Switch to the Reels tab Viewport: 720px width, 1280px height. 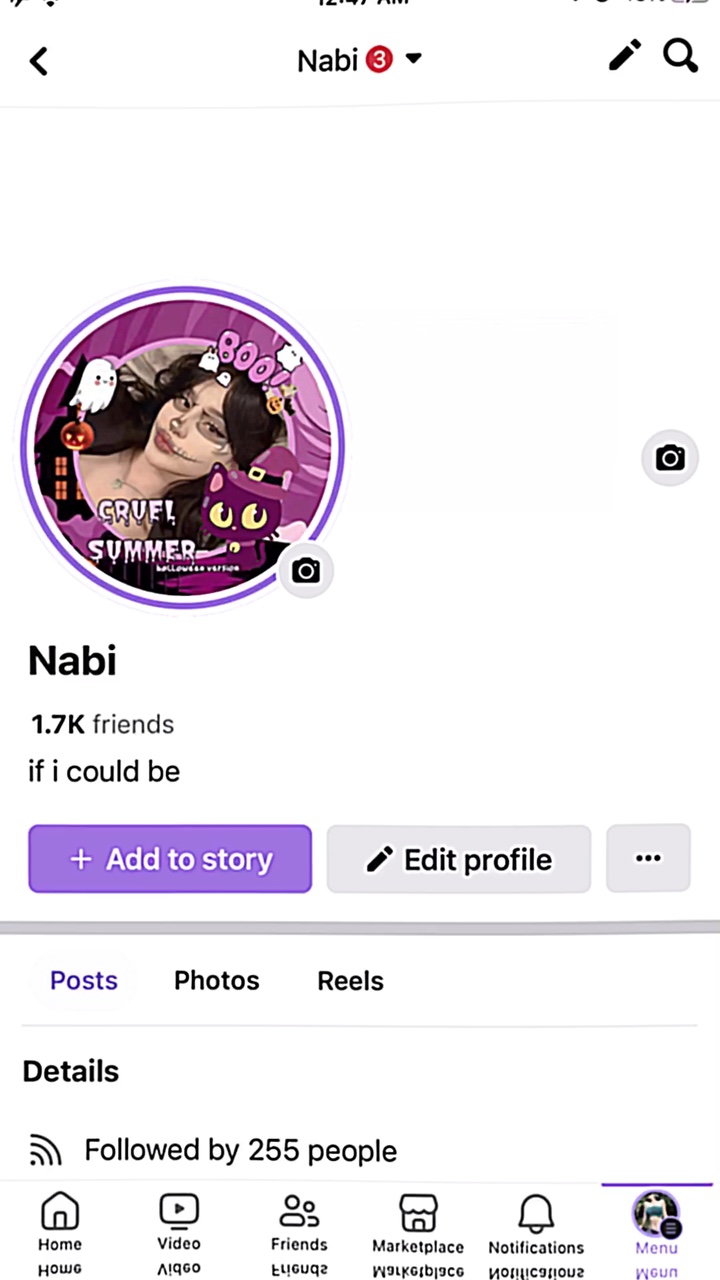(350, 980)
